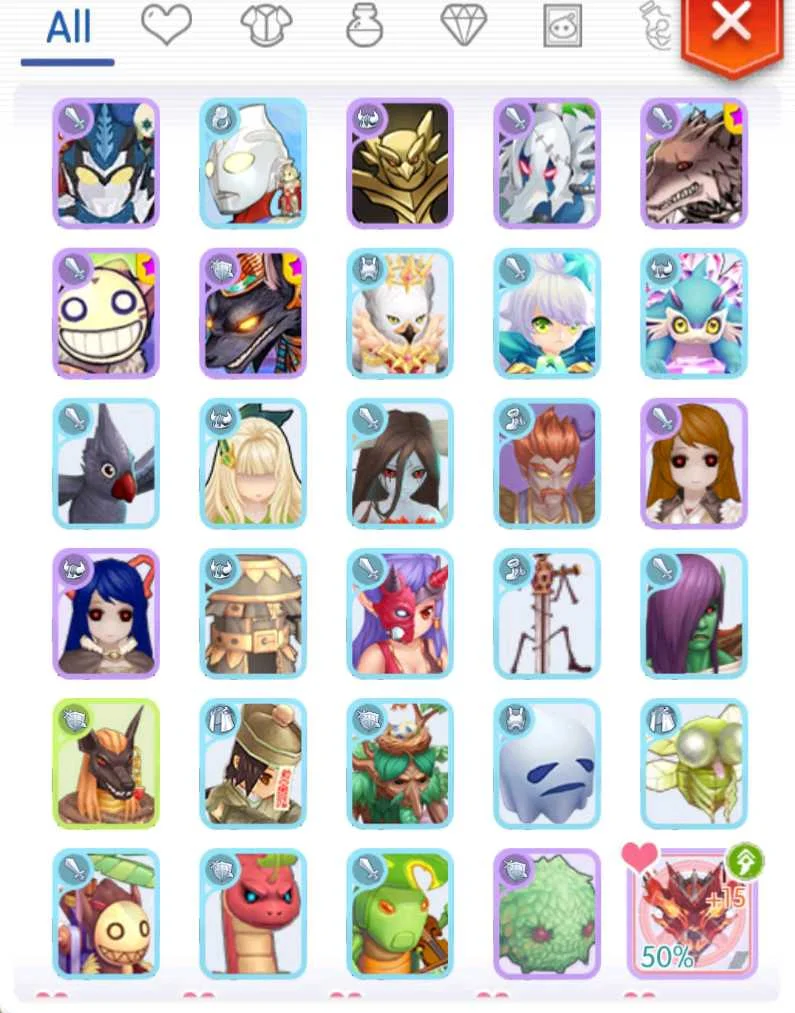Switch to the potion consumables tab

tap(364, 25)
